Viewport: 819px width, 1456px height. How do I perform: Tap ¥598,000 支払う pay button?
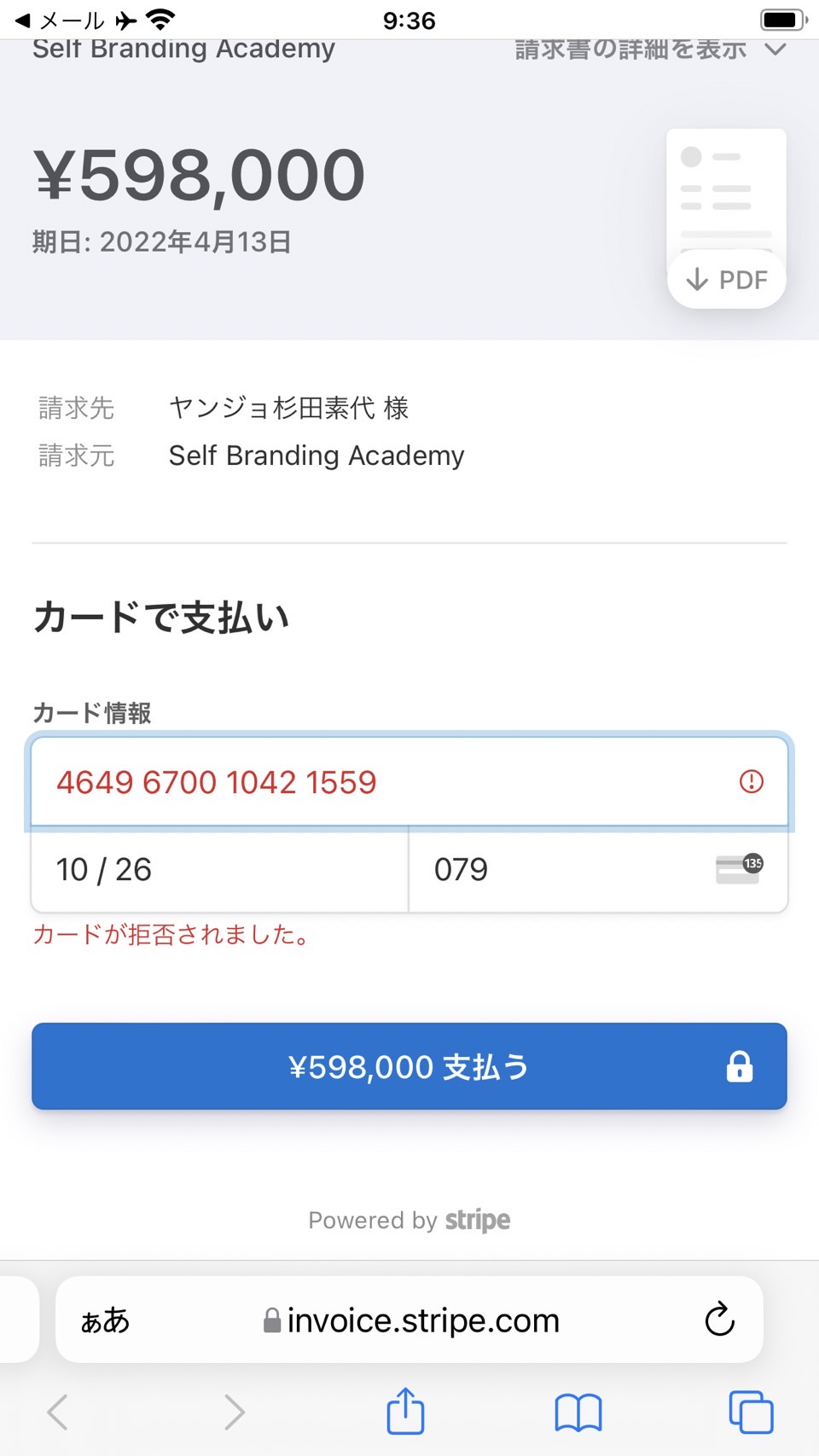pos(409,1066)
